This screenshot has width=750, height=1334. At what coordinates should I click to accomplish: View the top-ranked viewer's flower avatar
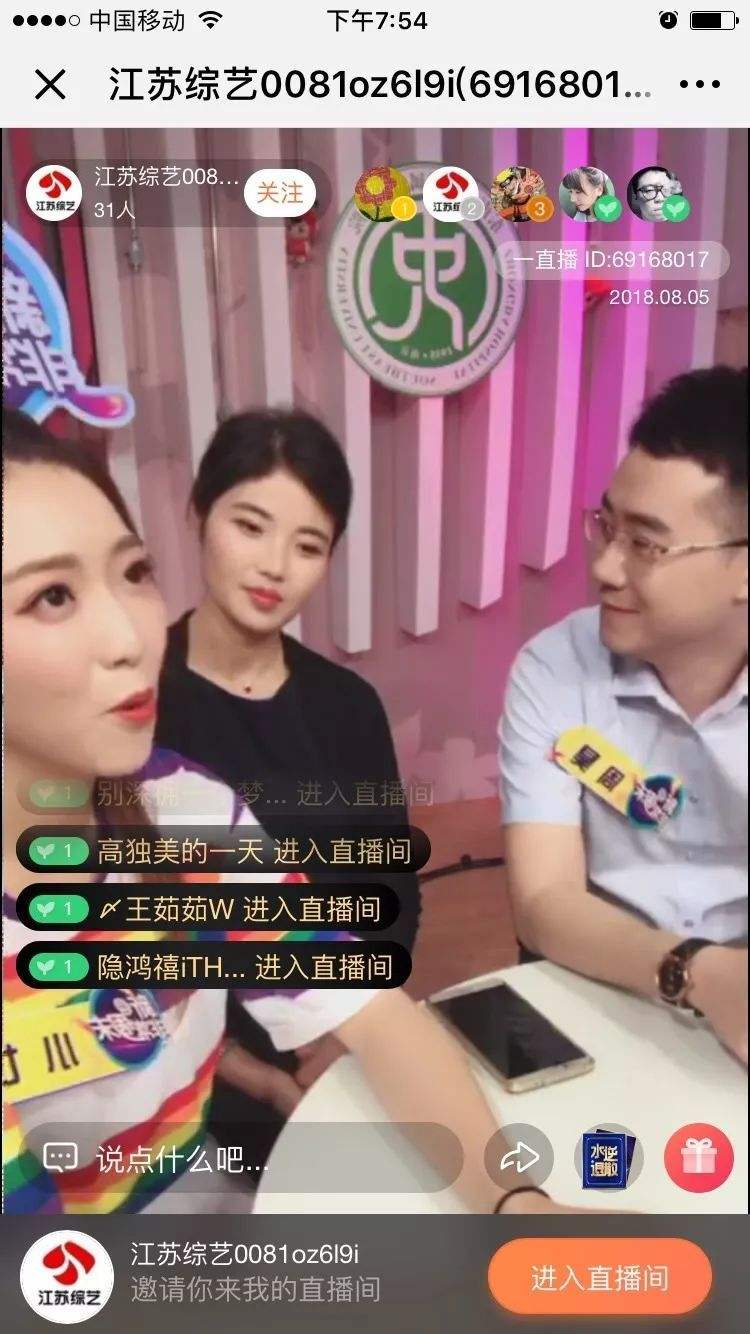(x=381, y=193)
